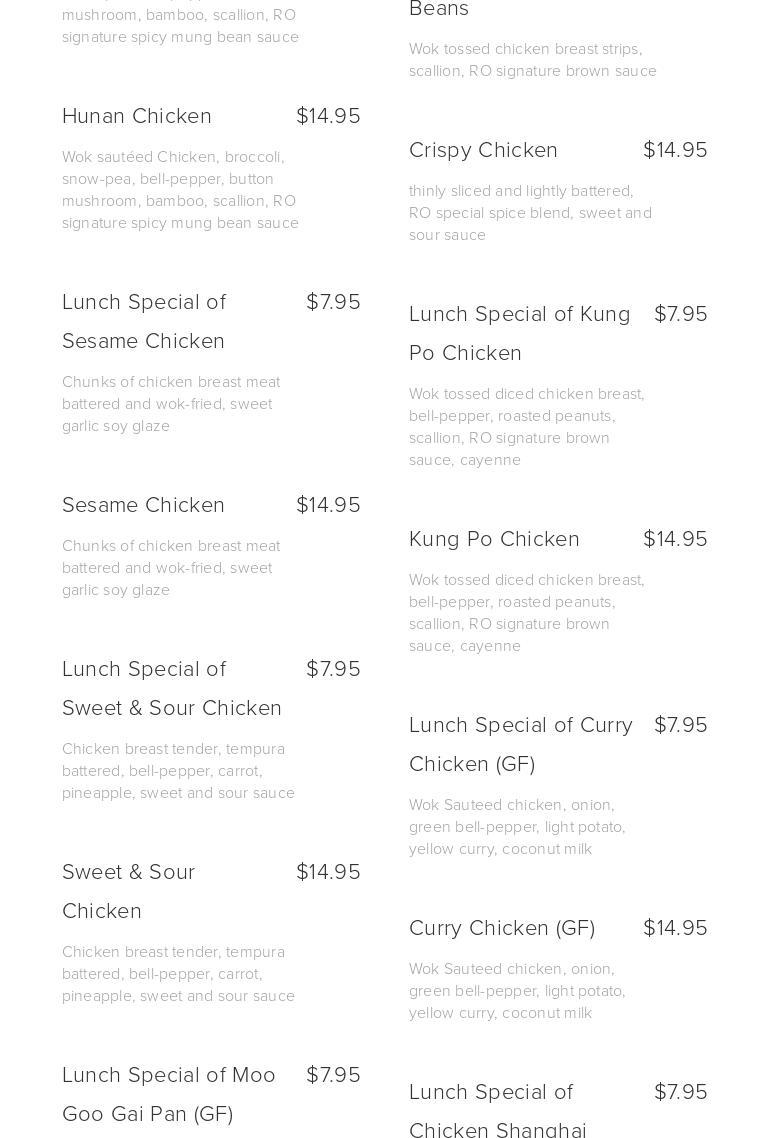The image size is (770, 1138).
Task: Select Lunch Special of Sesame Chicken
Action: point(144,321)
